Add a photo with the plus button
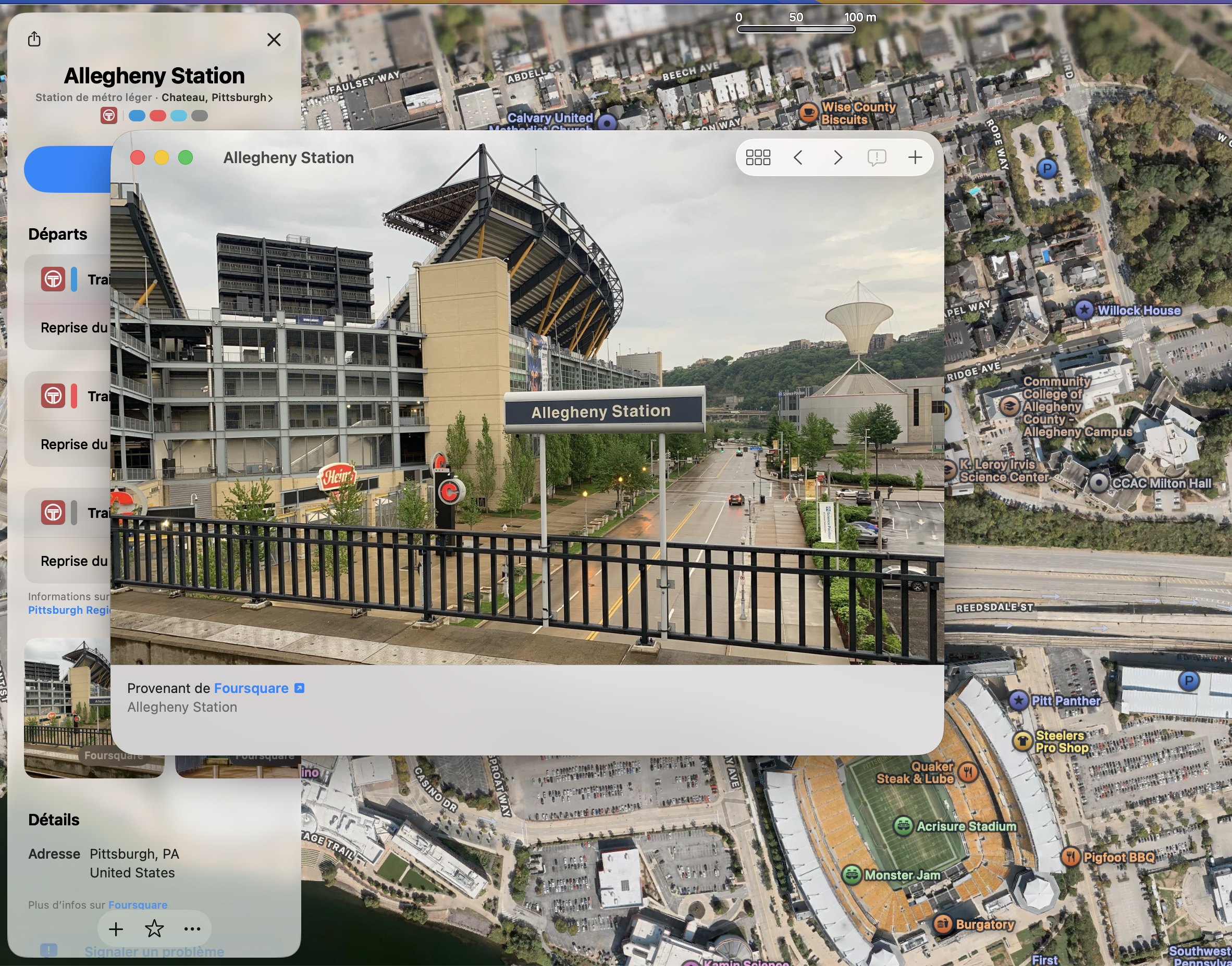This screenshot has height=966, width=1232. (915, 157)
